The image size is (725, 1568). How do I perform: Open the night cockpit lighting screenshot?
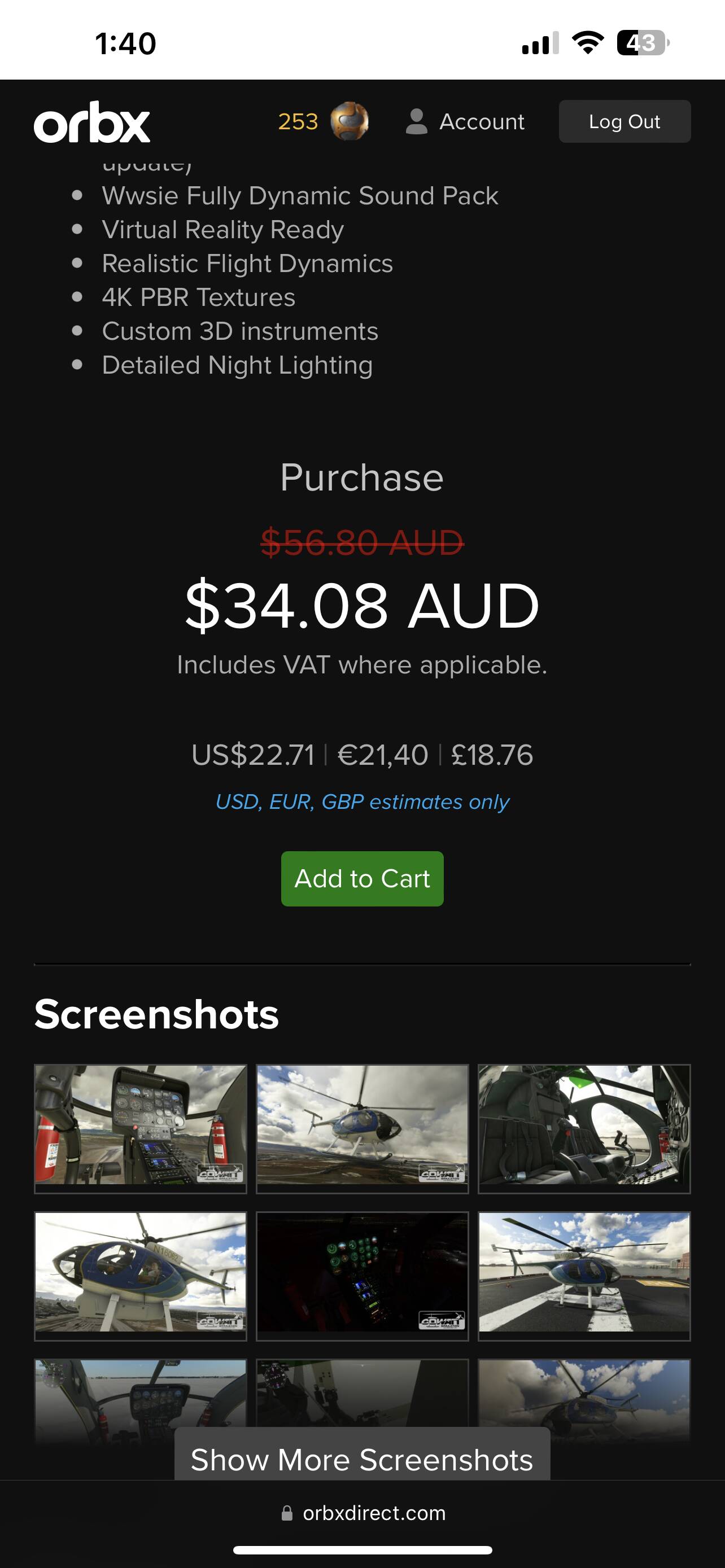[x=362, y=1275]
